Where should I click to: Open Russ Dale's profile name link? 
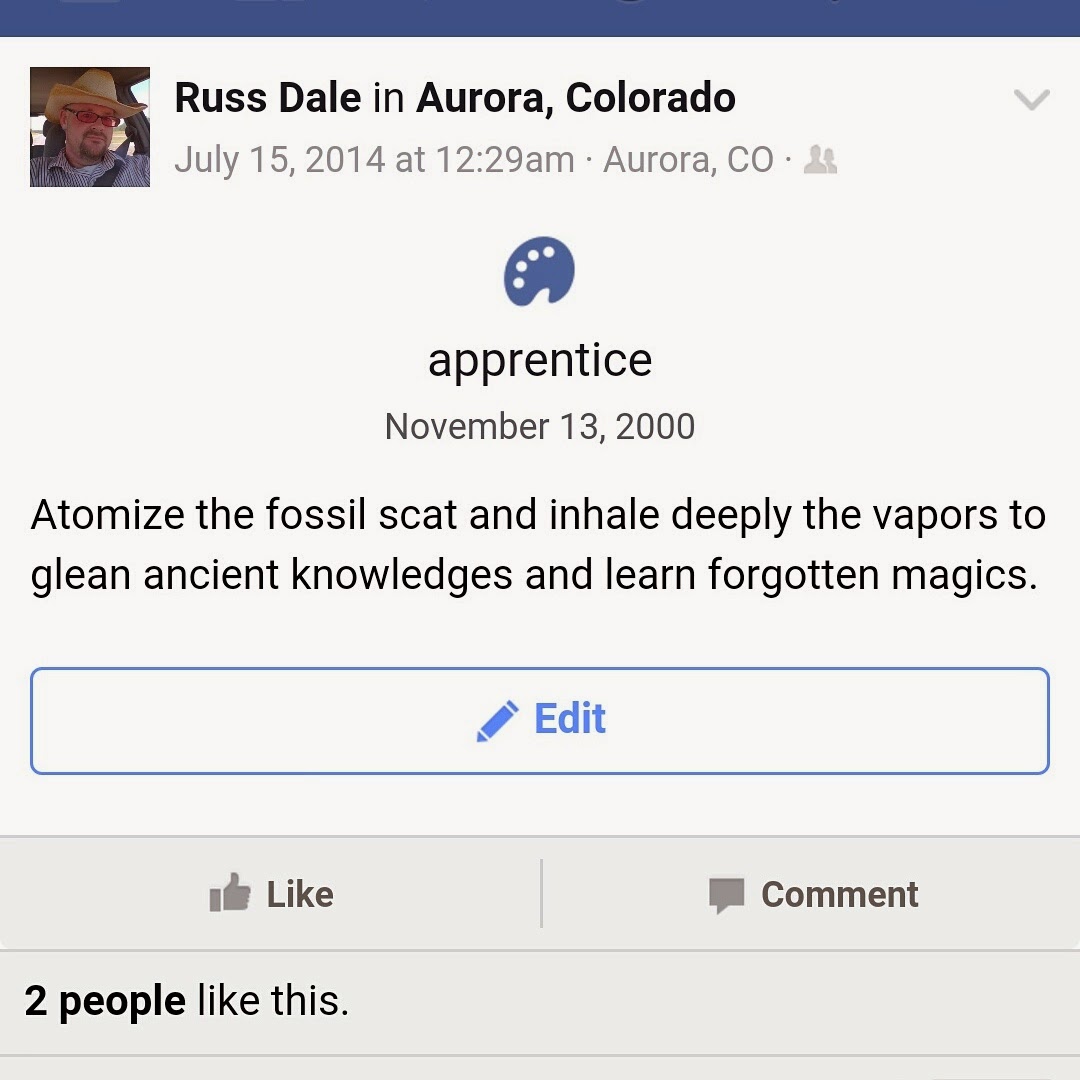click(x=267, y=98)
